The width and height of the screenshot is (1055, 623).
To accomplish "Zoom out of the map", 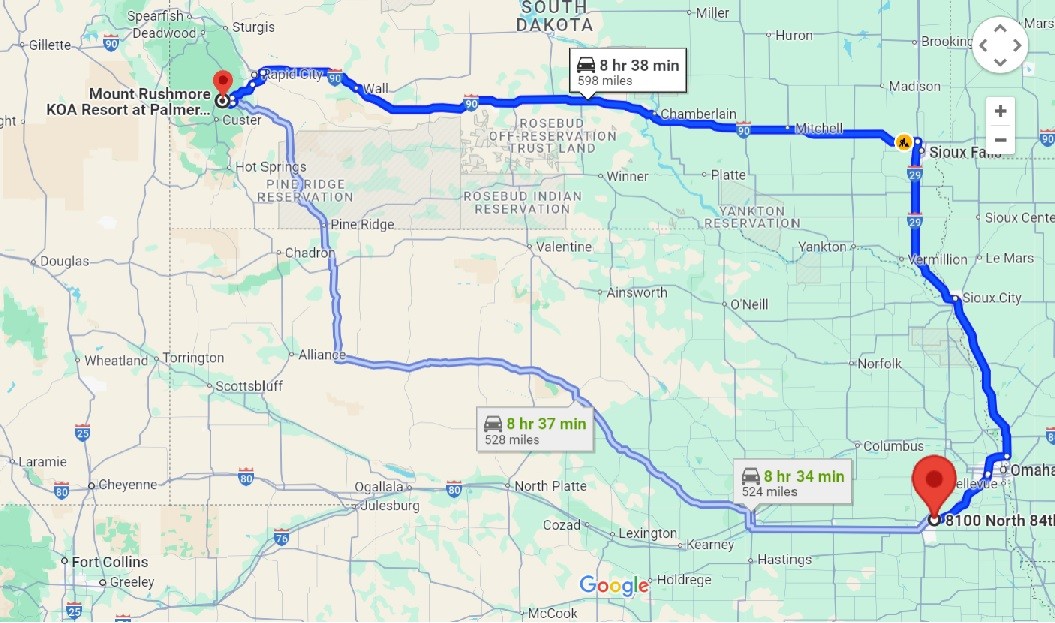I will coord(999,140).
